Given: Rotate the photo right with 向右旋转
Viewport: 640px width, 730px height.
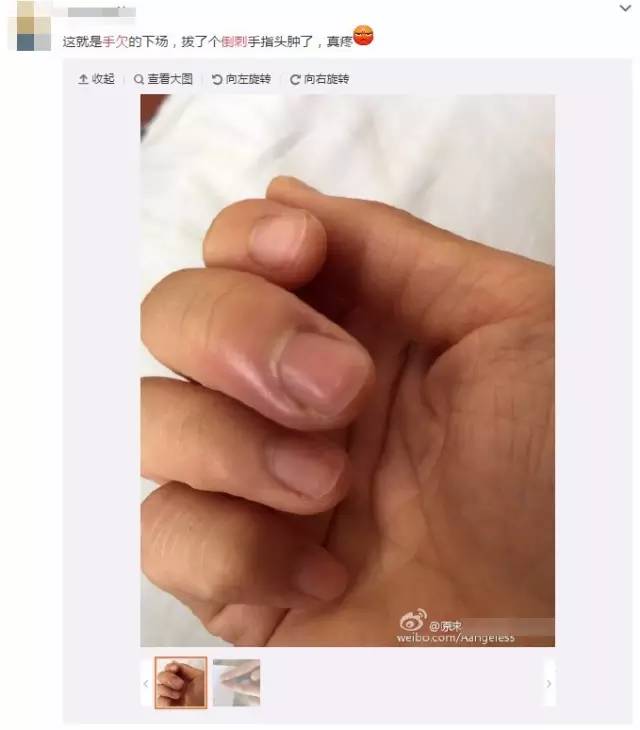Looking at the screenshot, I should click(x=319, y=79).
